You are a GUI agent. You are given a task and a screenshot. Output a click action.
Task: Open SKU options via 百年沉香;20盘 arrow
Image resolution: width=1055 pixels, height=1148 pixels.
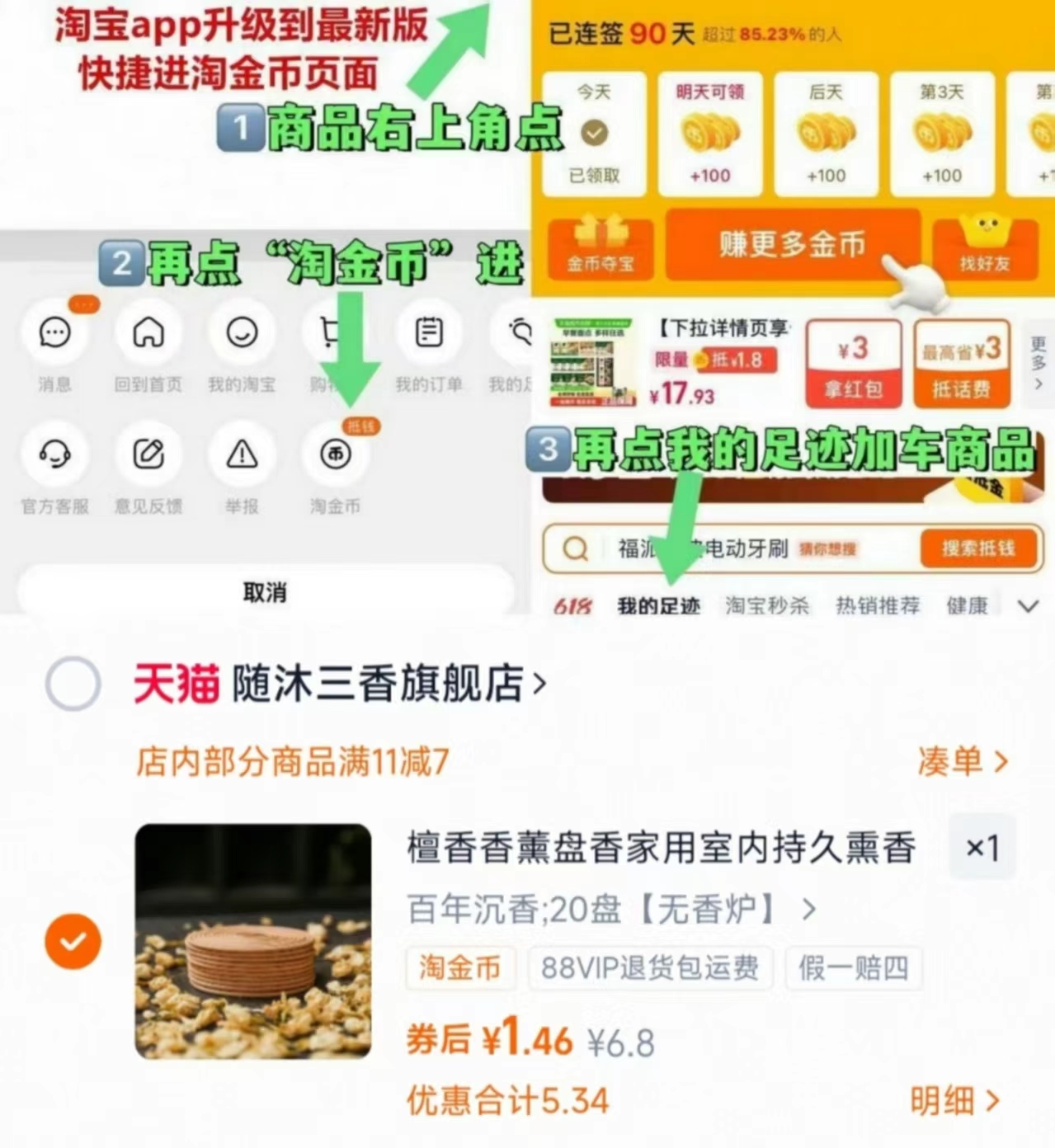809,910
